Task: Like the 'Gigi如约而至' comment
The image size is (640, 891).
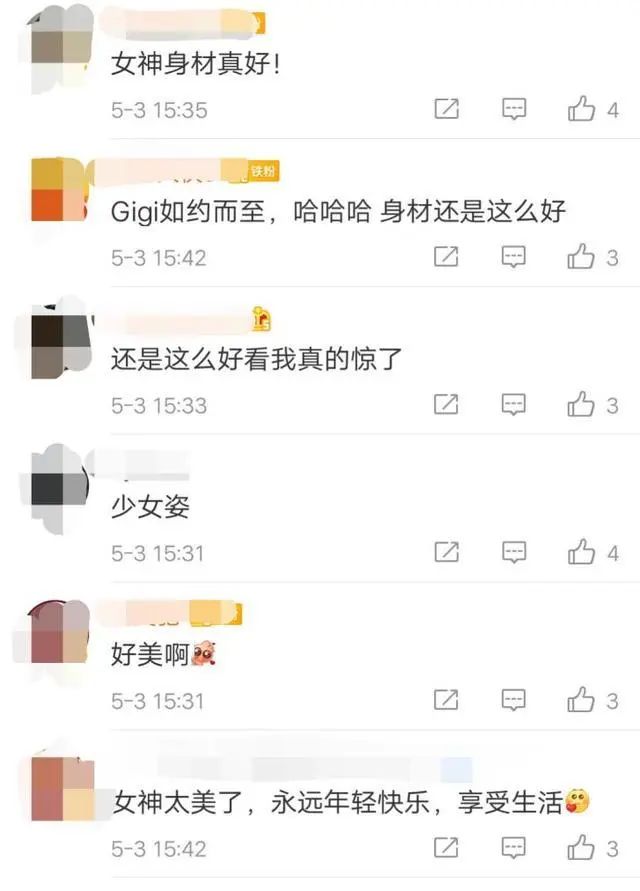Action: pos(582,258)
